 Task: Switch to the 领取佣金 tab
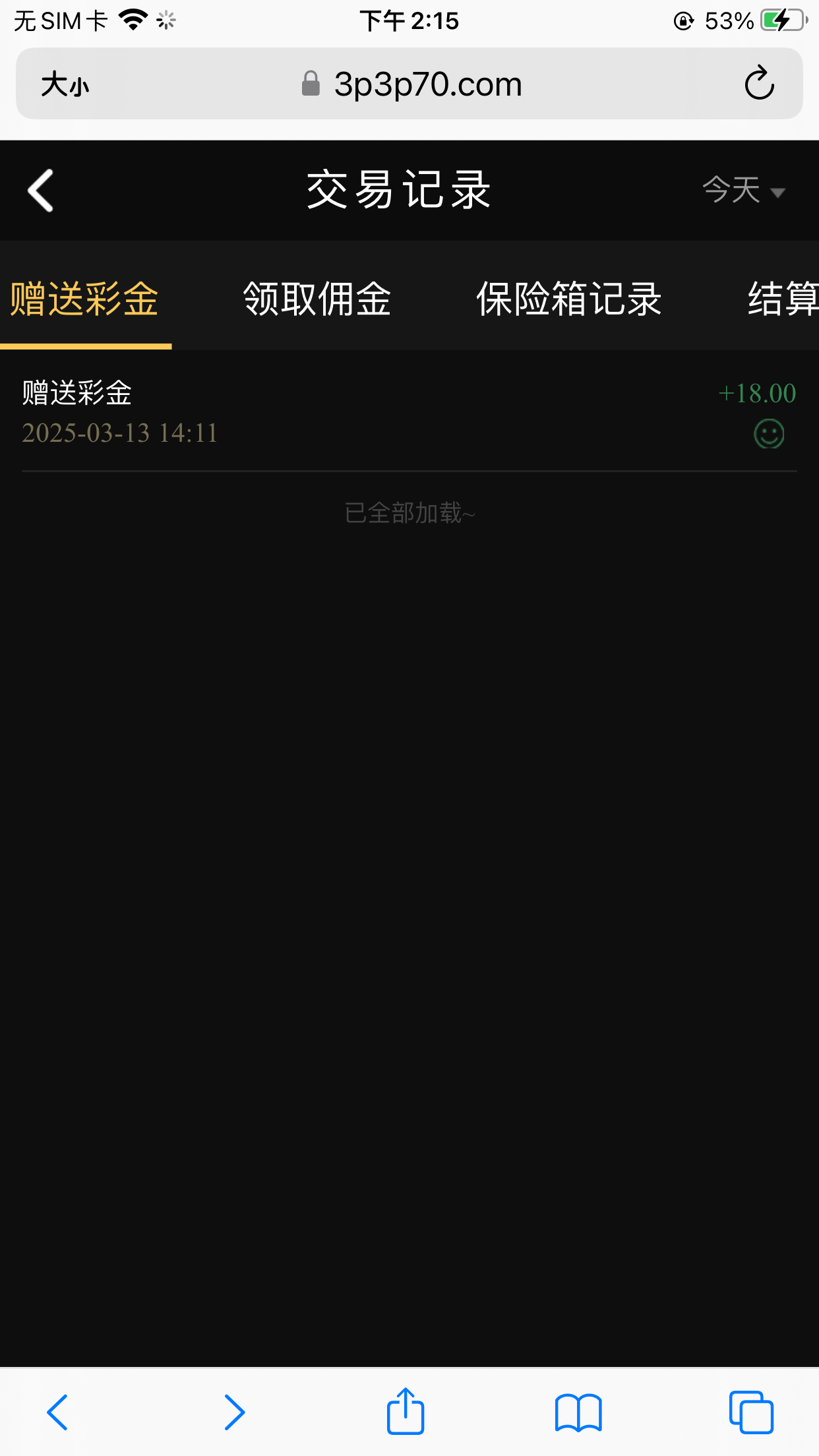(x=317, y=299)
